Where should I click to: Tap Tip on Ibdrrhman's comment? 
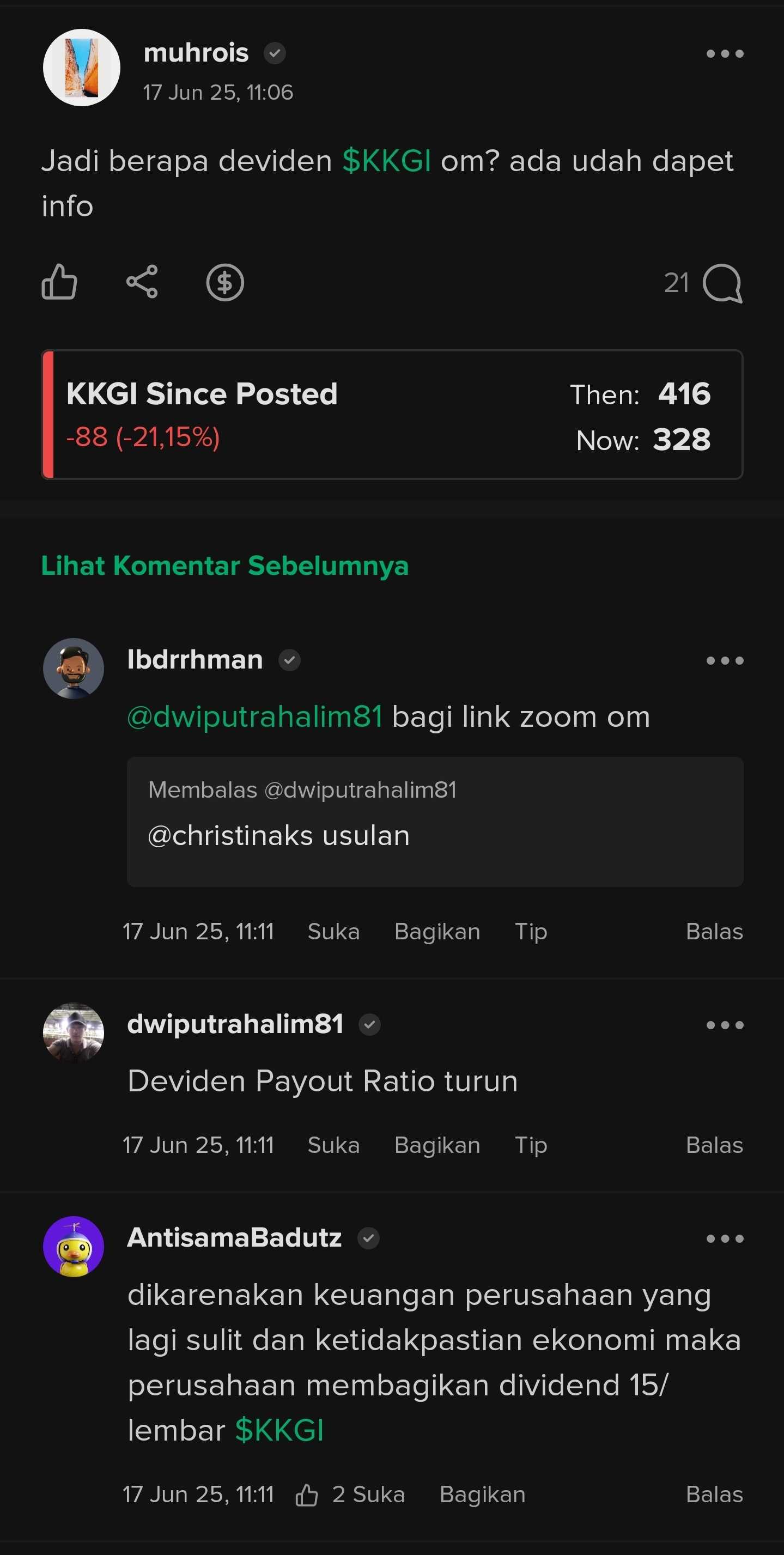point(531,932)
